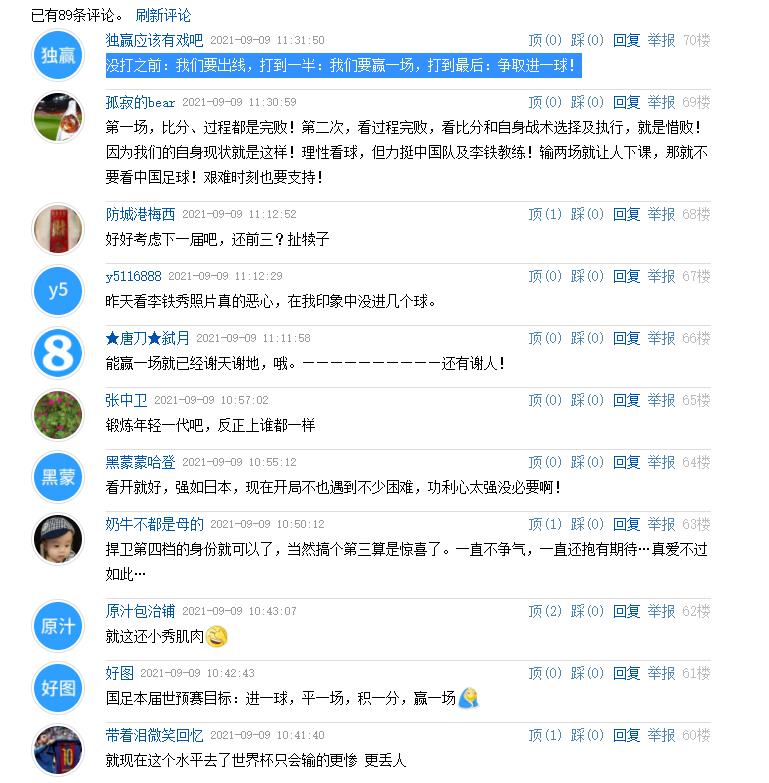
Task: Report 好图's comment
Action: click(x=661, y=673)
